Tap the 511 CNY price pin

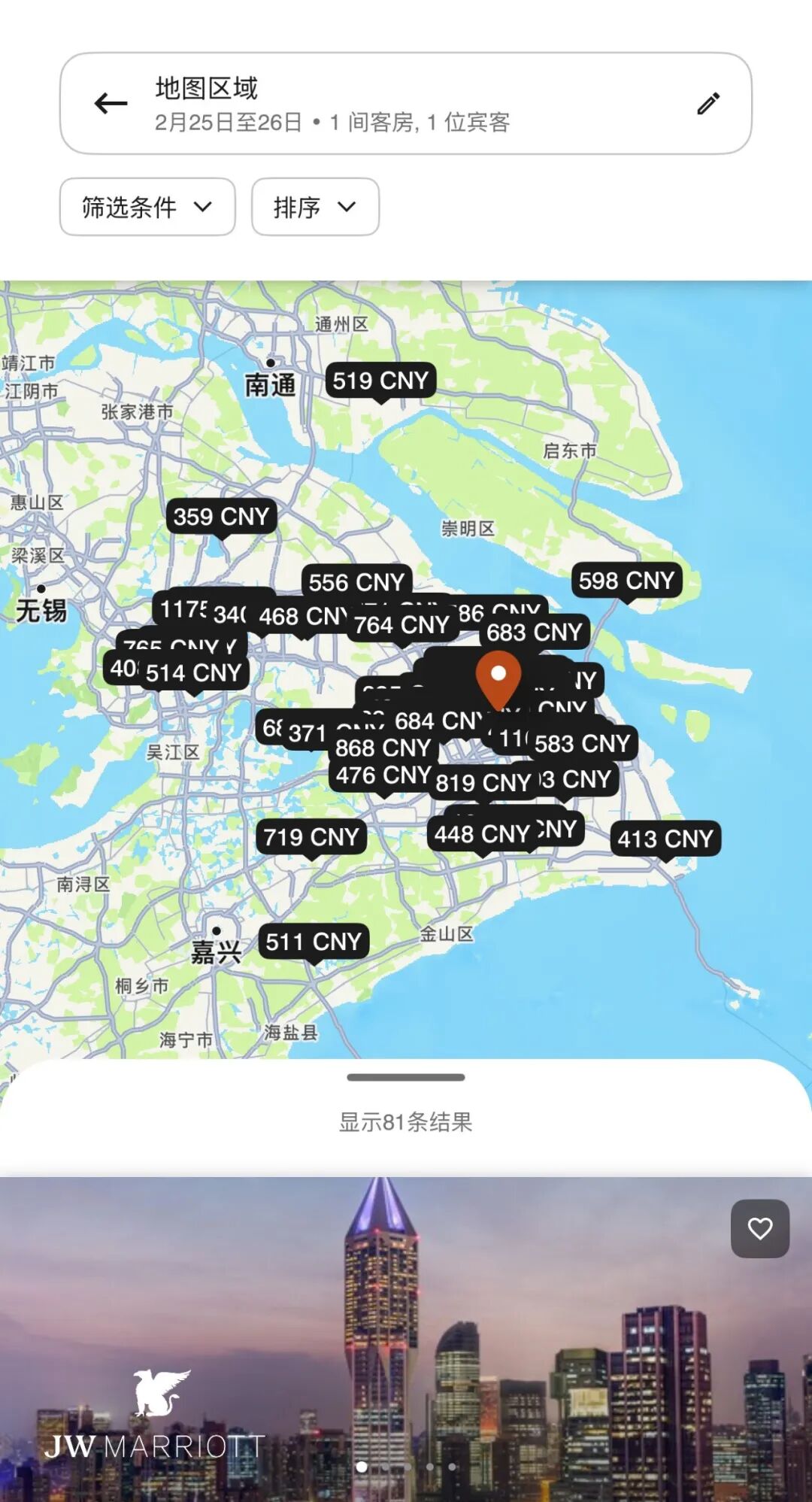(314, 942)
